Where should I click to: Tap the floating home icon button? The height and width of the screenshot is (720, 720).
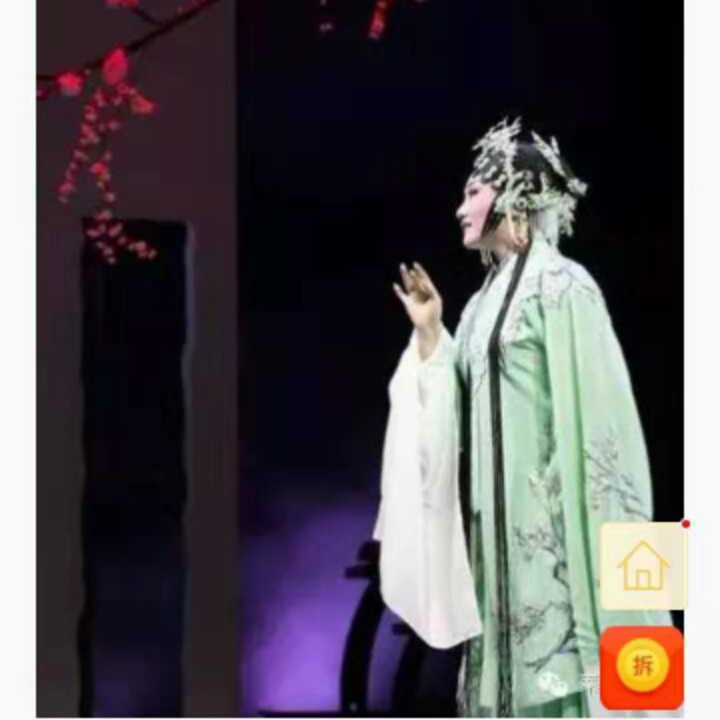(x=643, y=566)
